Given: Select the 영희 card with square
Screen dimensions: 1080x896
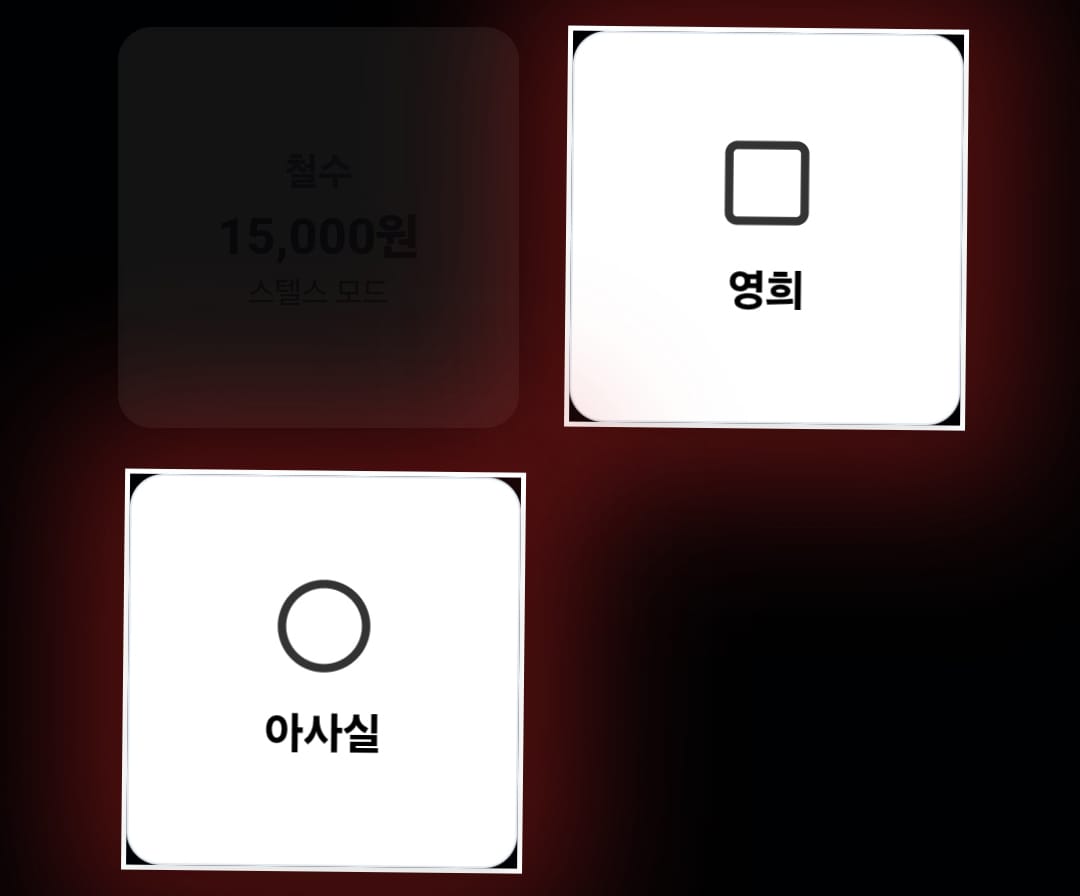Looking at the screenshot, I should pos(766,228).
